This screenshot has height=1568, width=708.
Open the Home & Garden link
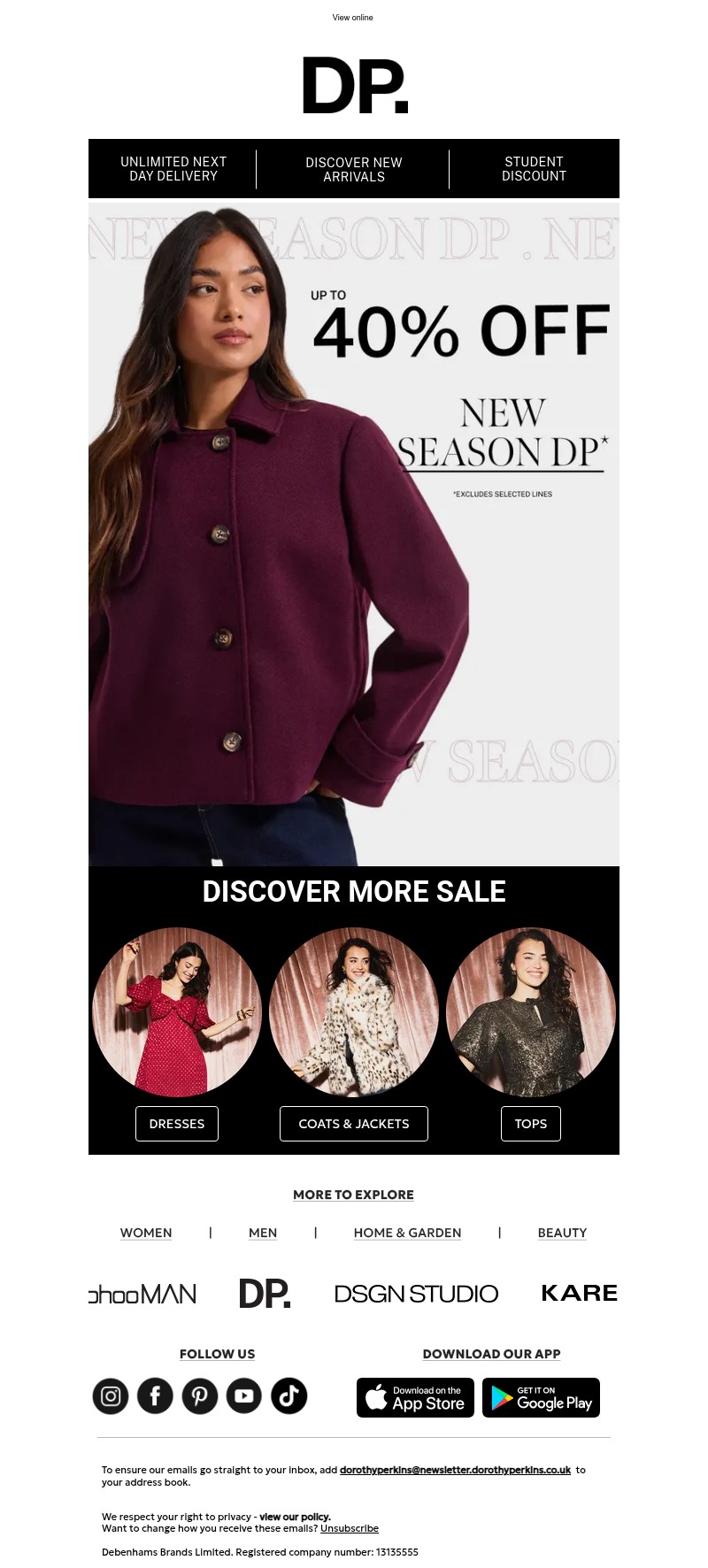point(407,1233)
